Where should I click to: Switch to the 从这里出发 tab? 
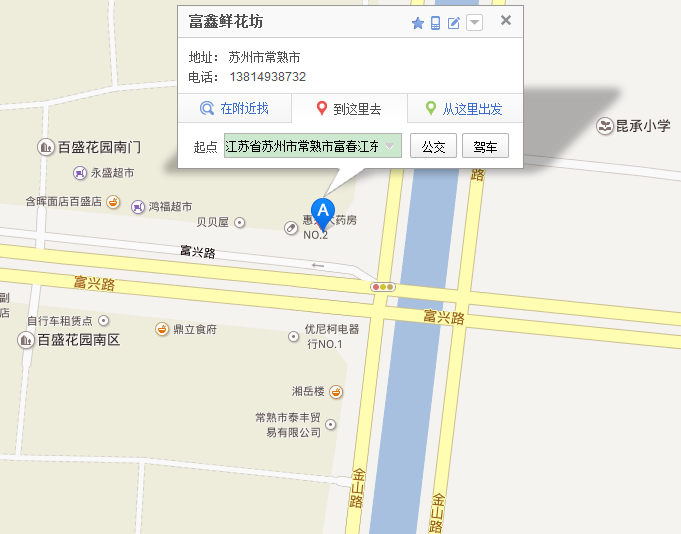pos(464,108)
